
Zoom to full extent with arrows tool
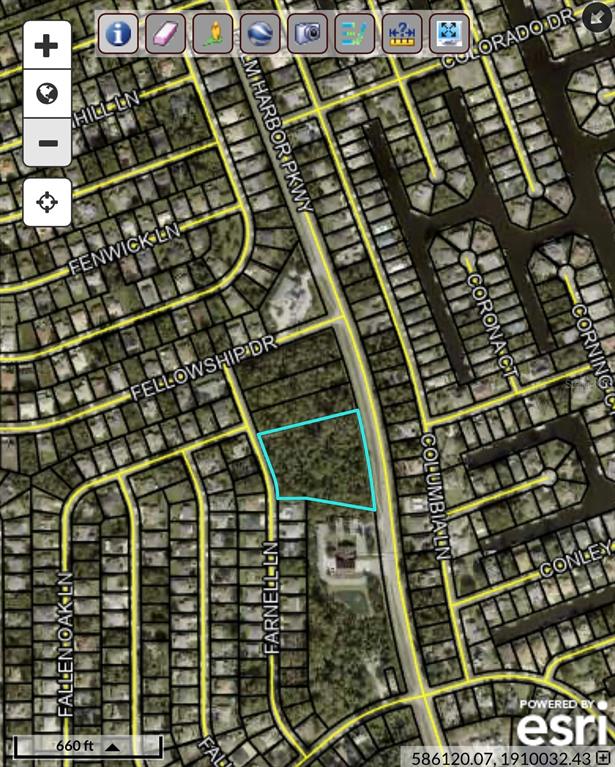449,34
